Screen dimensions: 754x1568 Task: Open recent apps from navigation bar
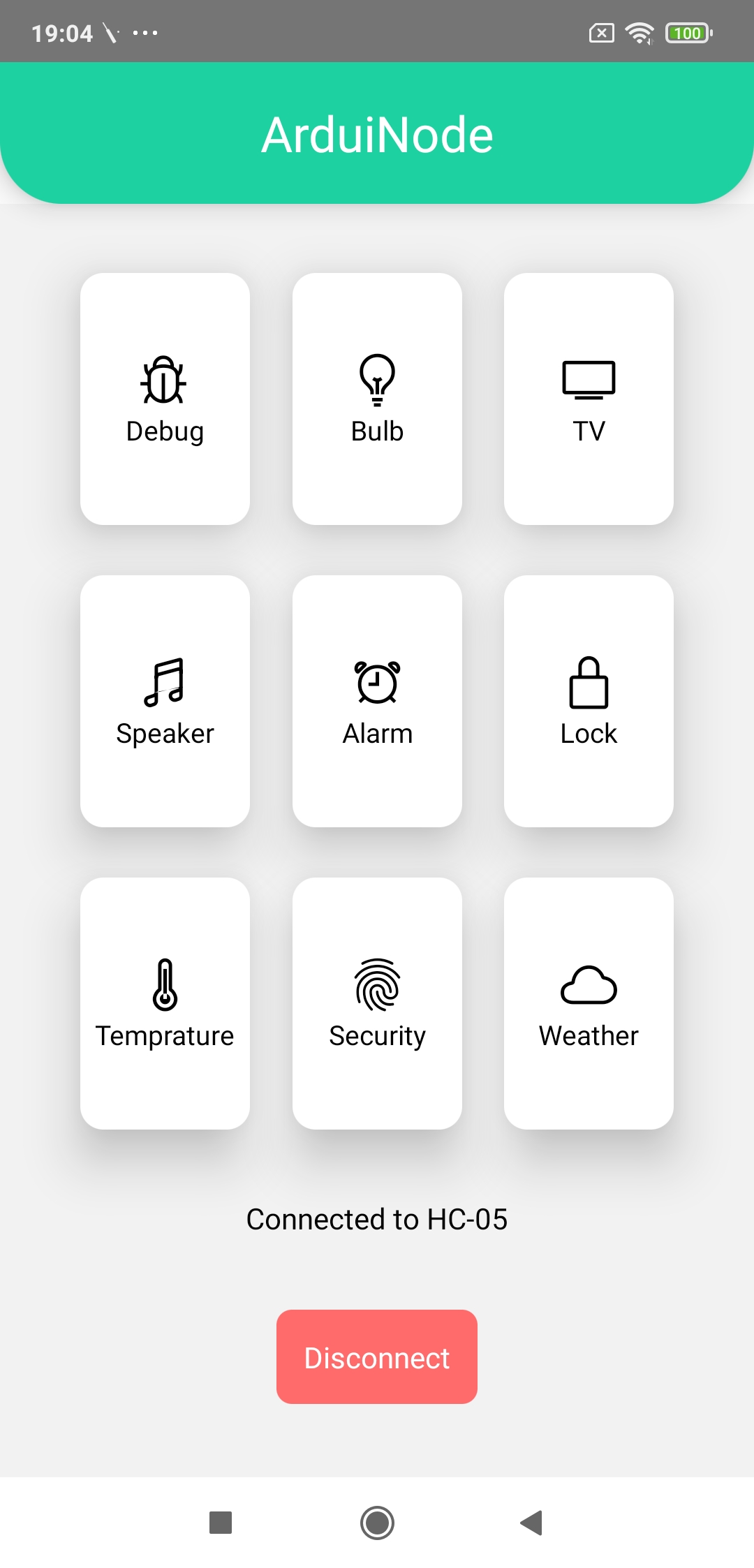coord(221,1523)
